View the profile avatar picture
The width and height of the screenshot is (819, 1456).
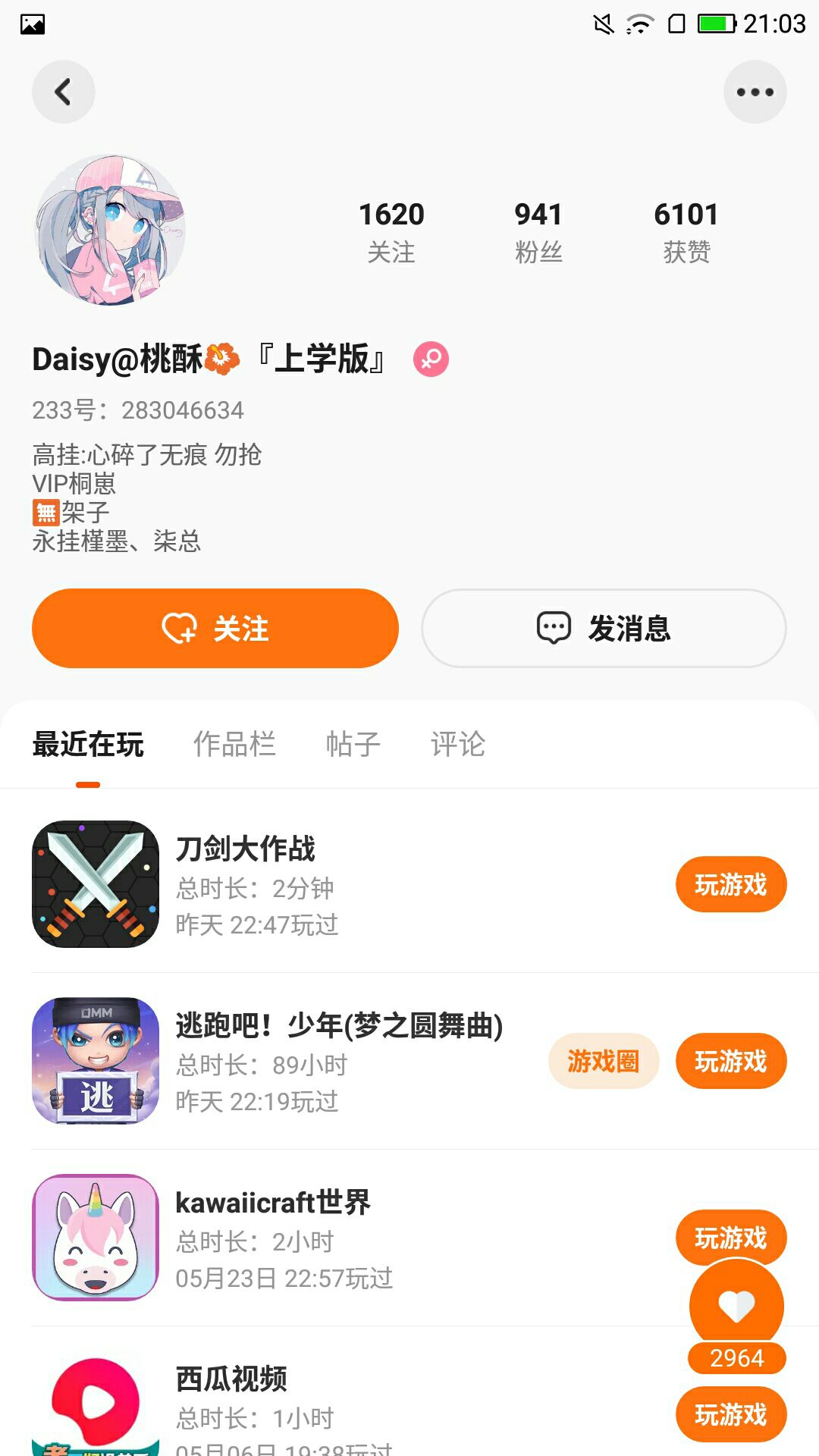[x=111, y=231]
